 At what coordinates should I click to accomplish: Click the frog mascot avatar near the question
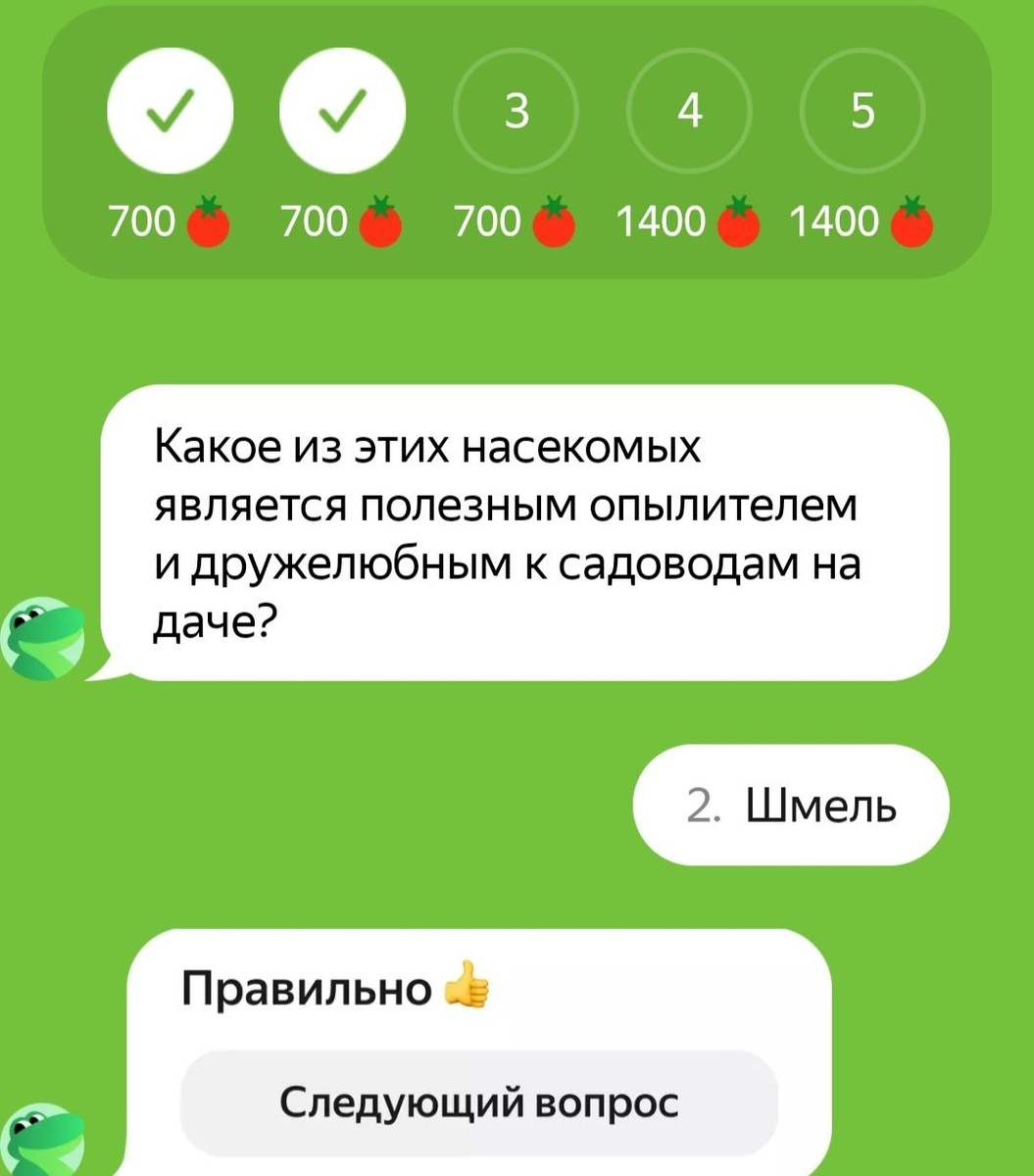click(41, 637)
